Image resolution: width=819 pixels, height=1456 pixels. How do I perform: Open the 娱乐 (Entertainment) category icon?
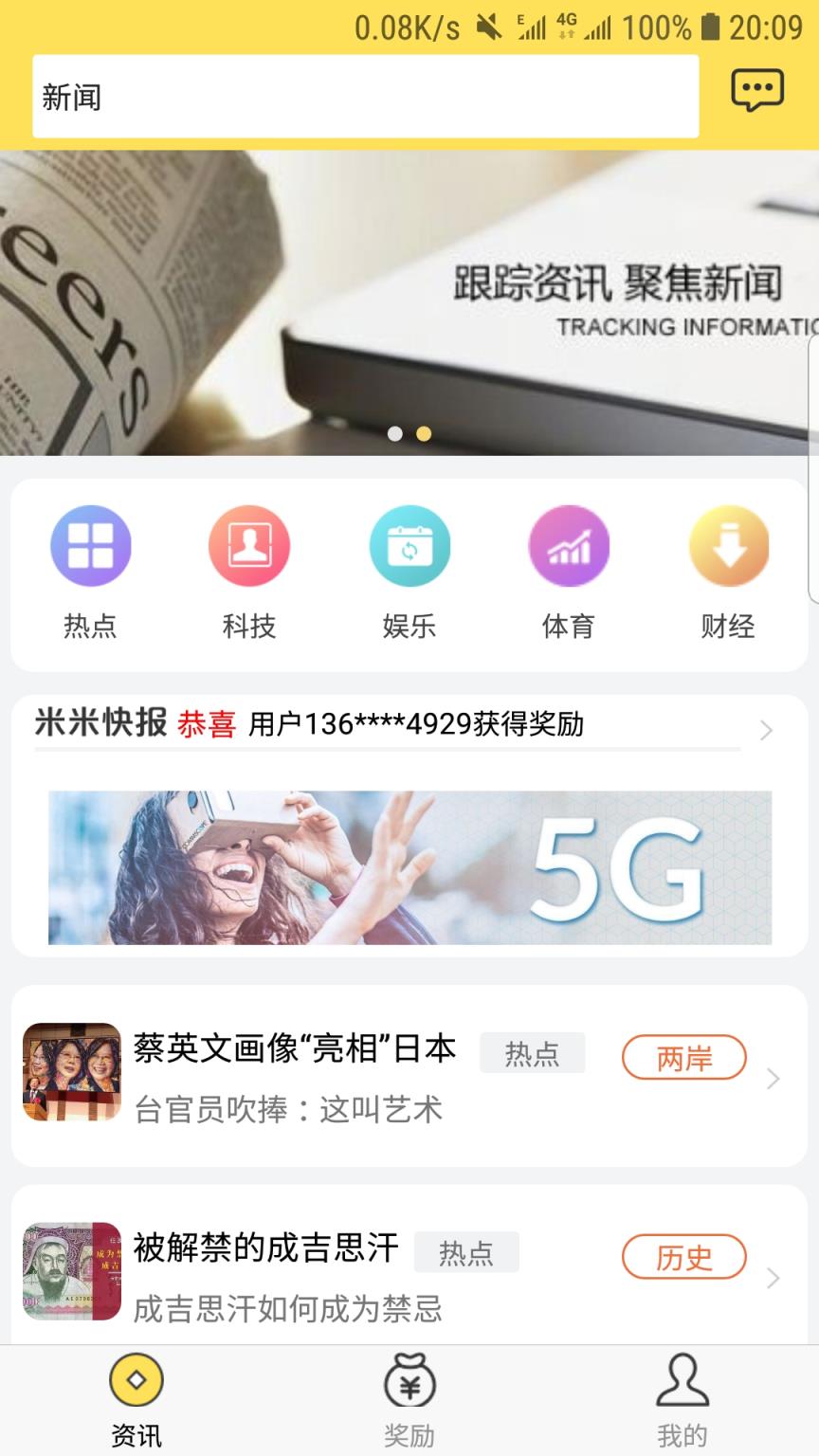[409, 546]
